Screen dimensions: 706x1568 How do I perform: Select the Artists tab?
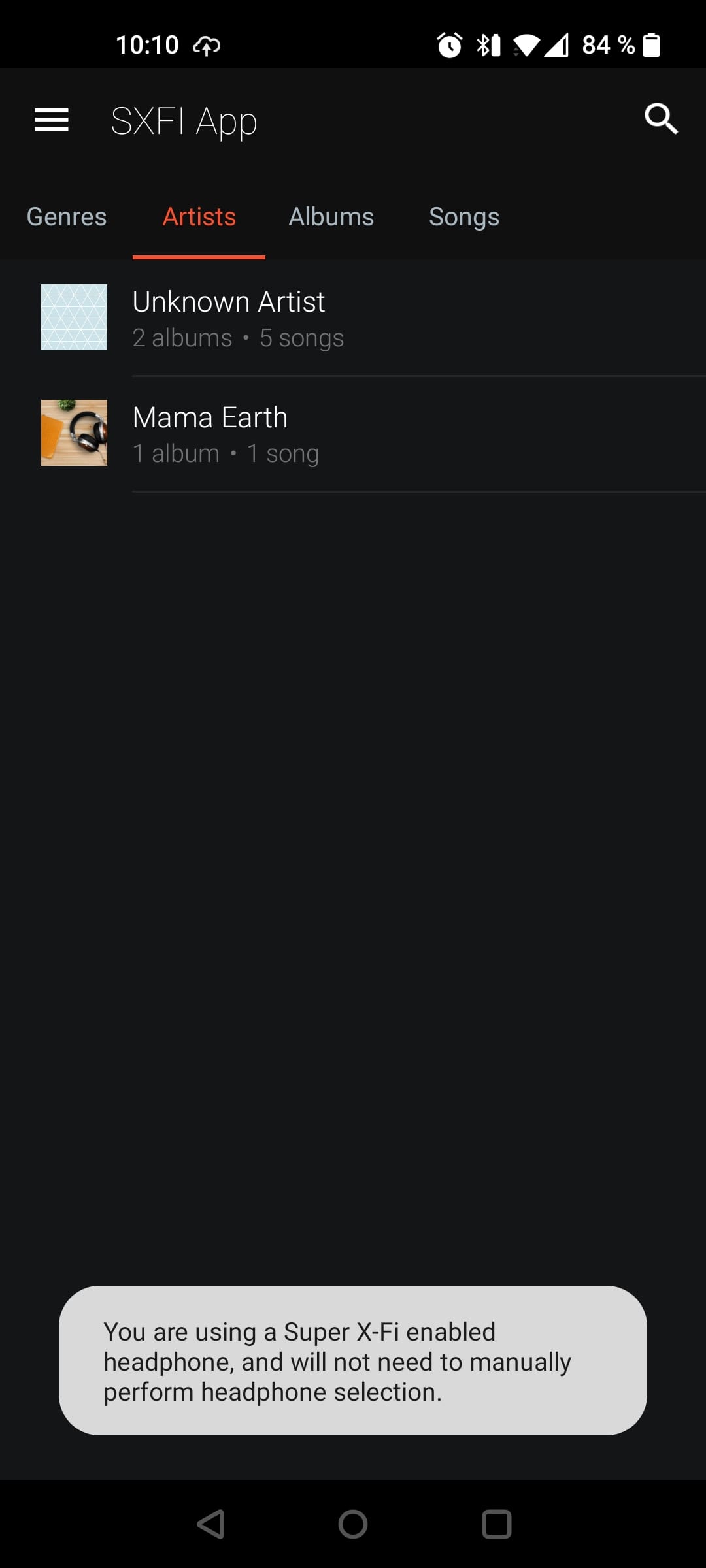(199, 217)
